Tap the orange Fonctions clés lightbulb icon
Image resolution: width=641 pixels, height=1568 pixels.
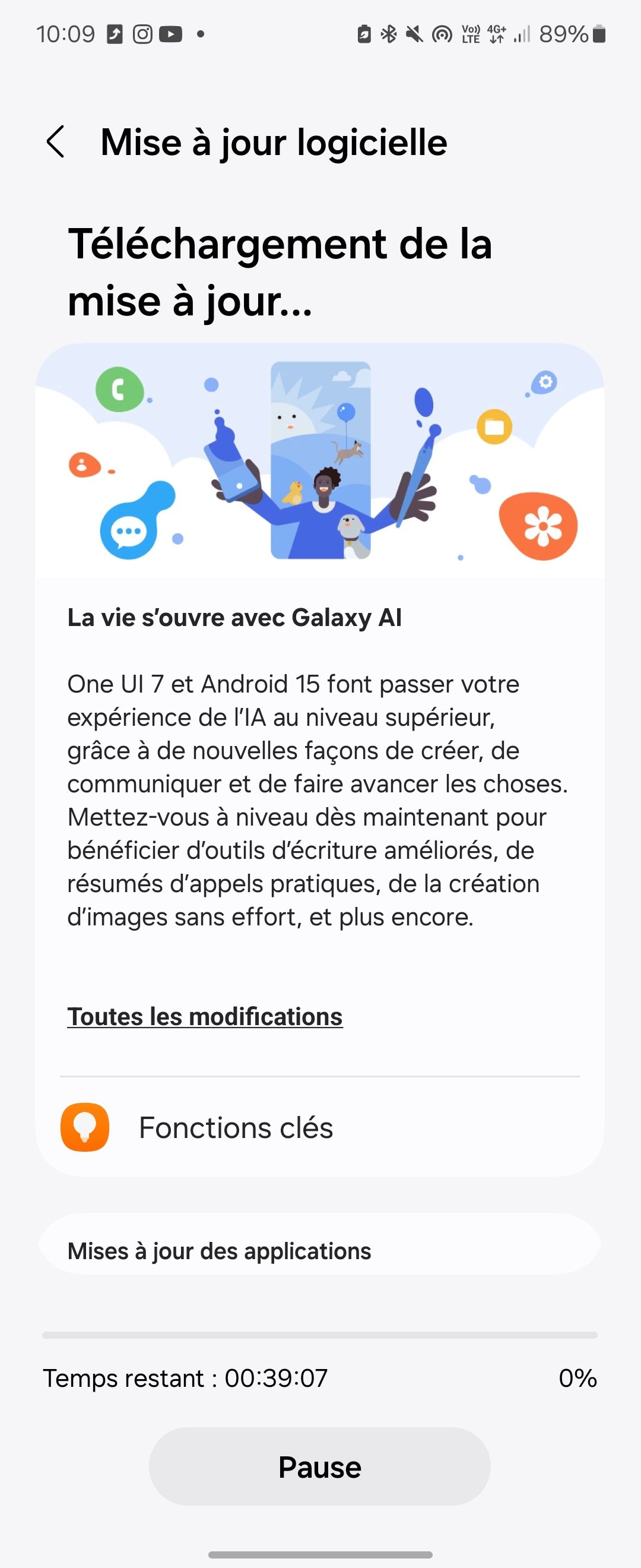click(85, 1127)
